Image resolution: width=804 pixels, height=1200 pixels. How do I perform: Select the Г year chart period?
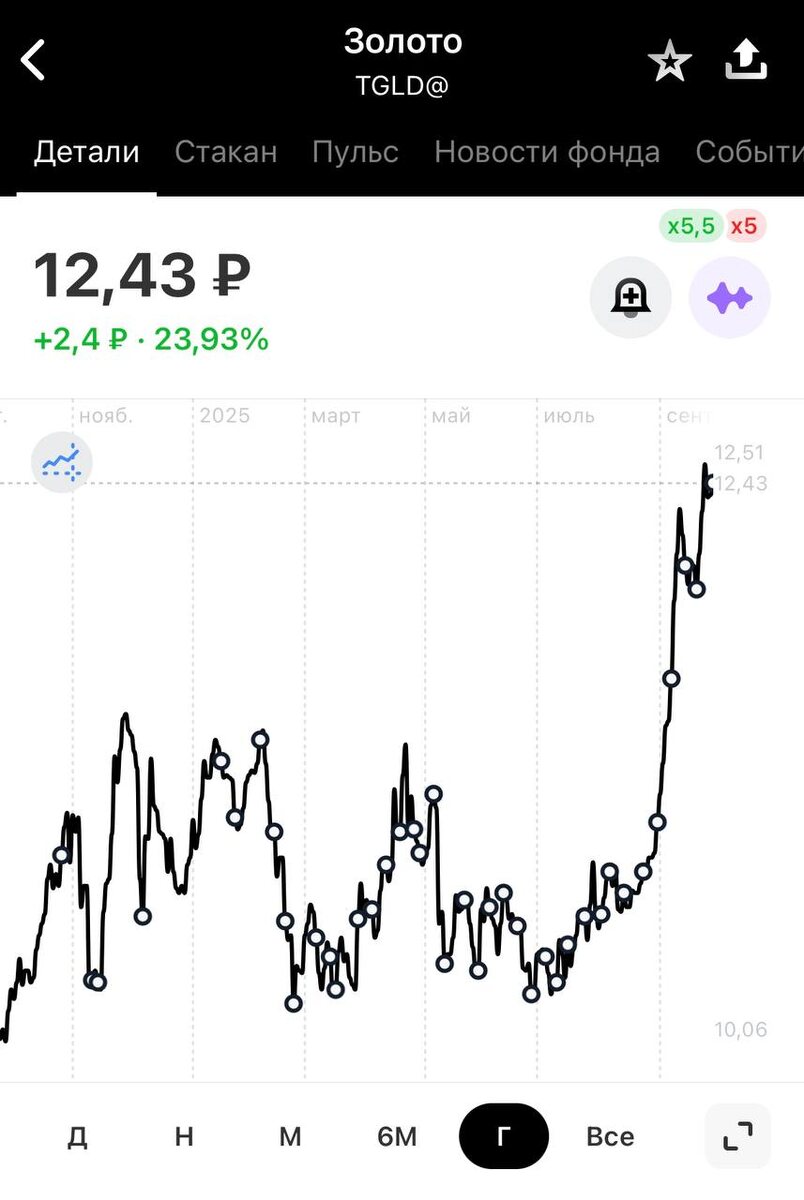click(x=504, y=1137)
